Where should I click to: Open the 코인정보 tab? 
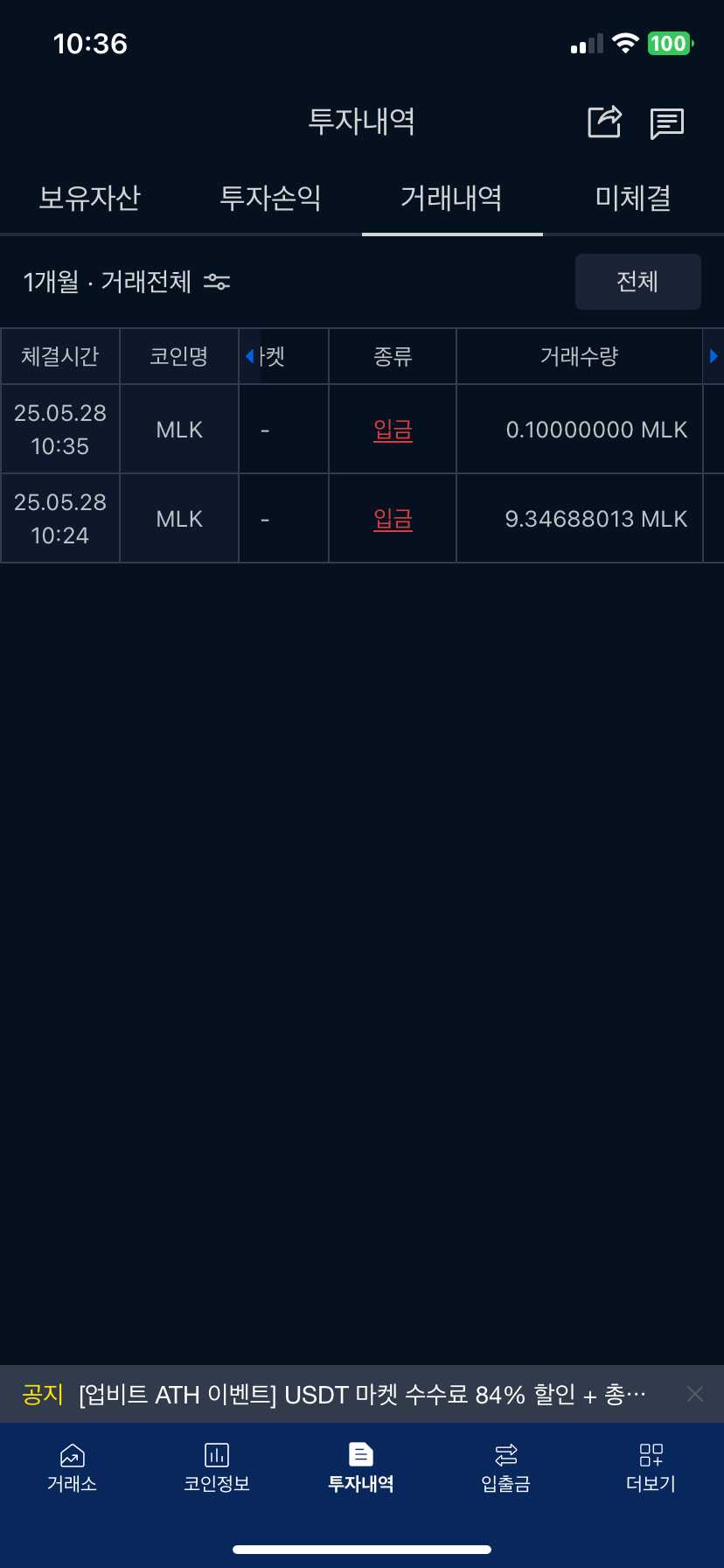click(217, 1467)
